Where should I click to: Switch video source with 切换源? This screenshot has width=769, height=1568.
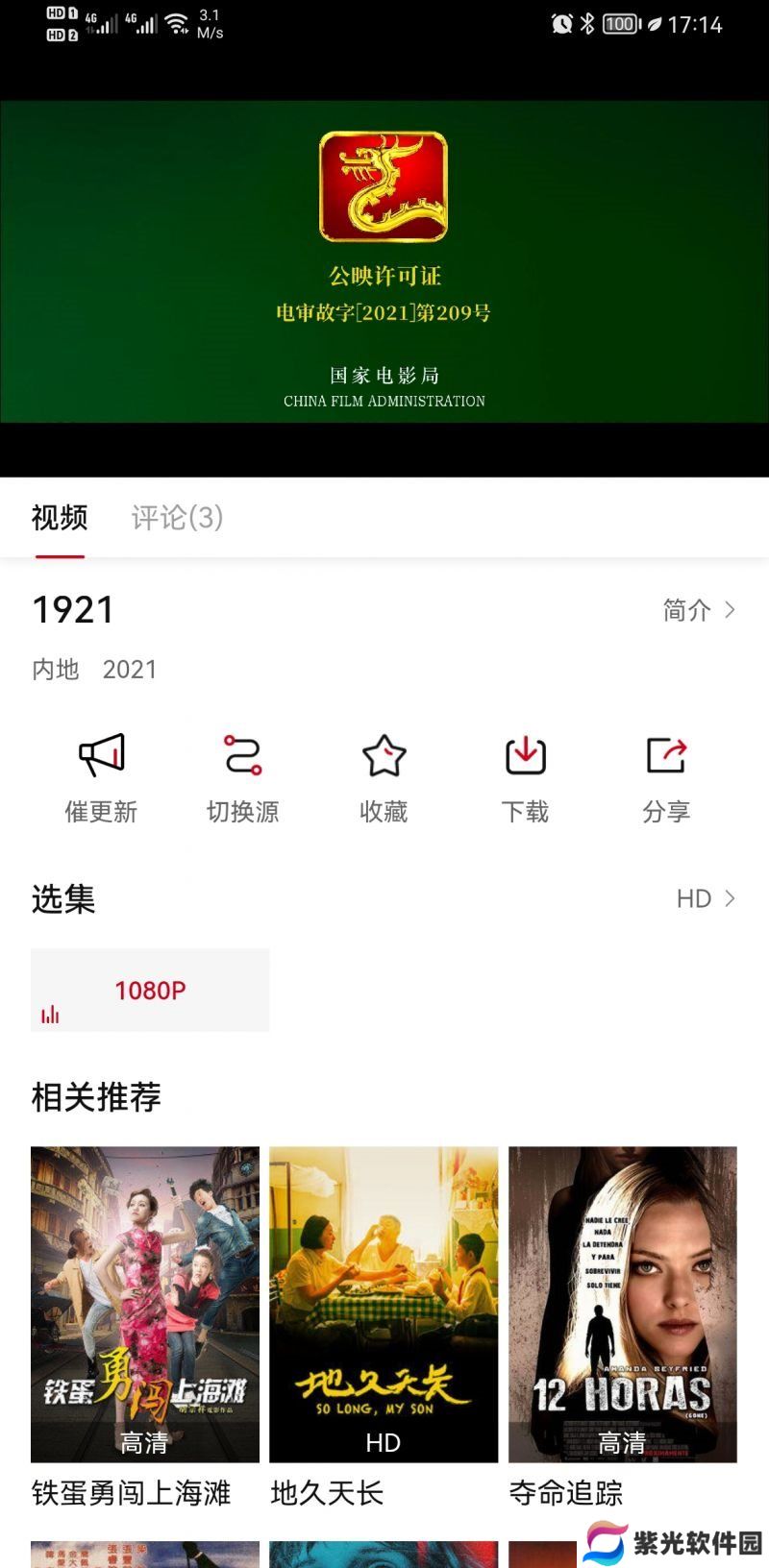click(242, 777)
